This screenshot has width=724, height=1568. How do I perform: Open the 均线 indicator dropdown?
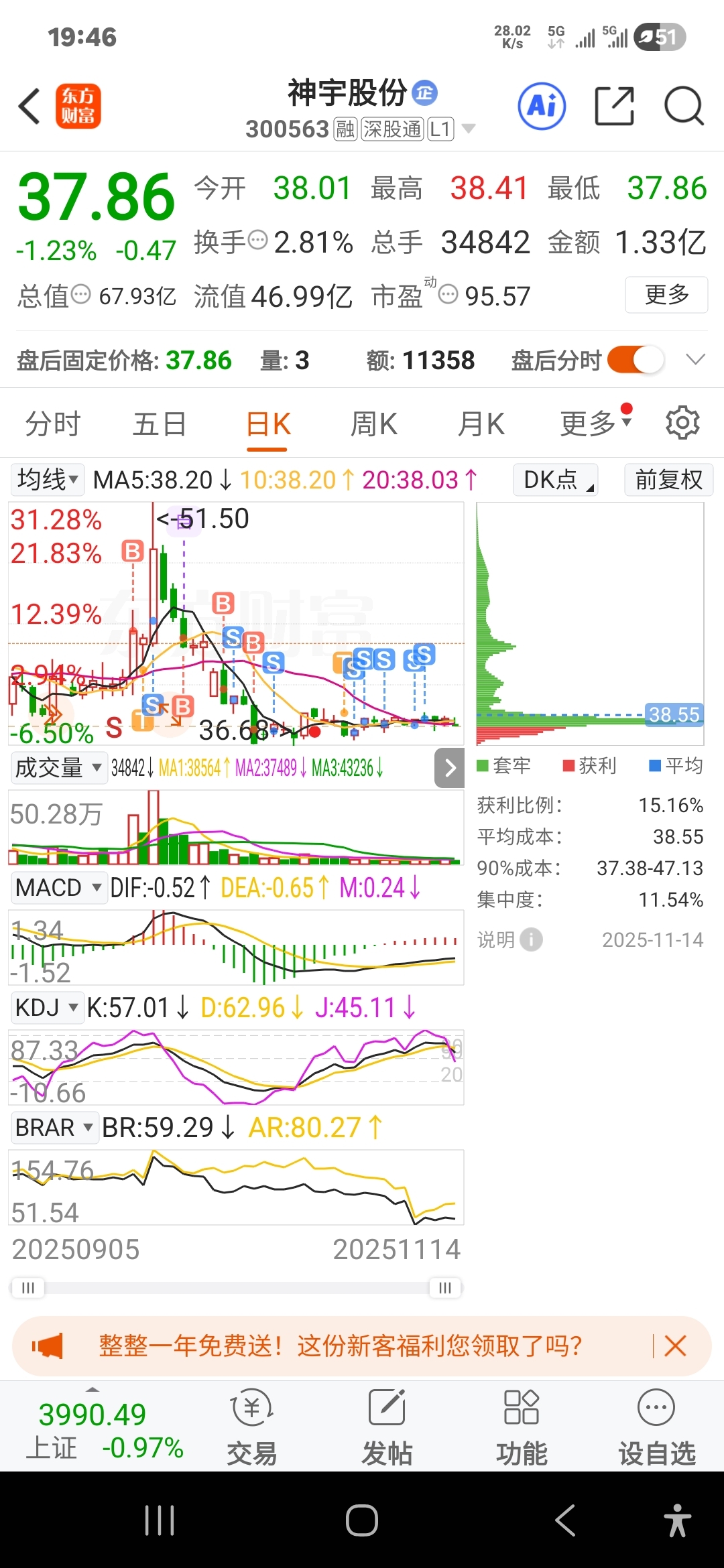(x=48, y=480)
